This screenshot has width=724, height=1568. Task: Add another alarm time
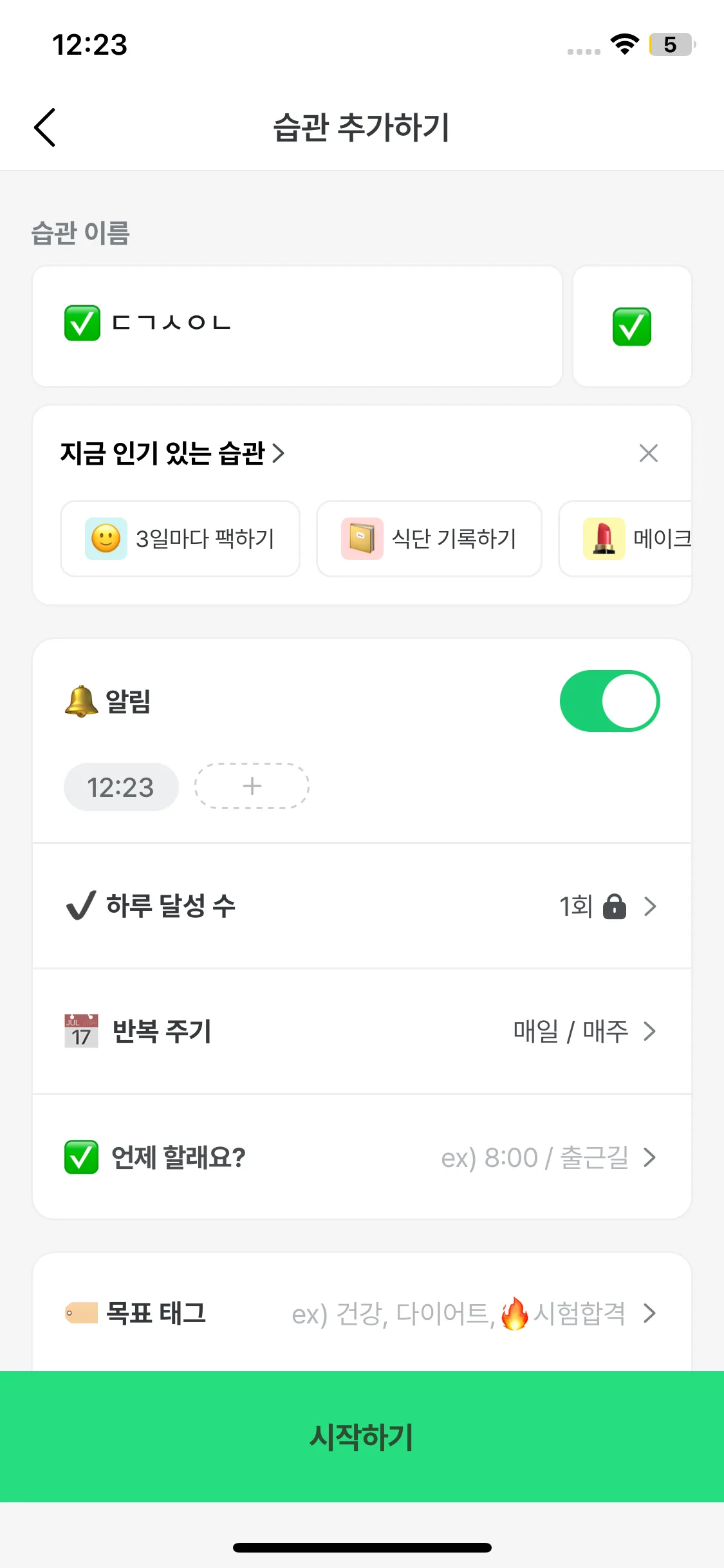click(x=252, y=786)
